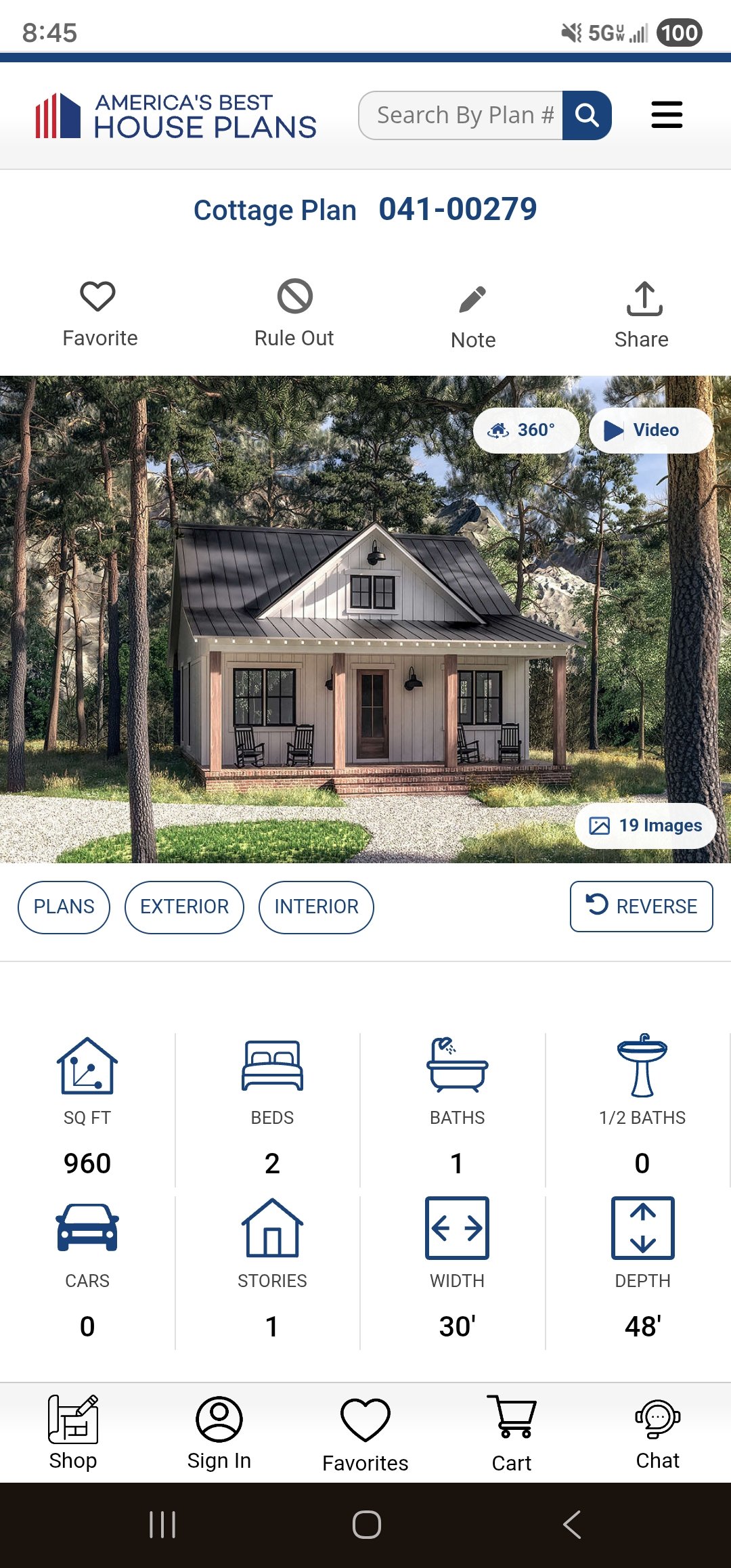The image size is (731, 1568).
Task: Tap the magnifier search button
Action: (587, 115)
